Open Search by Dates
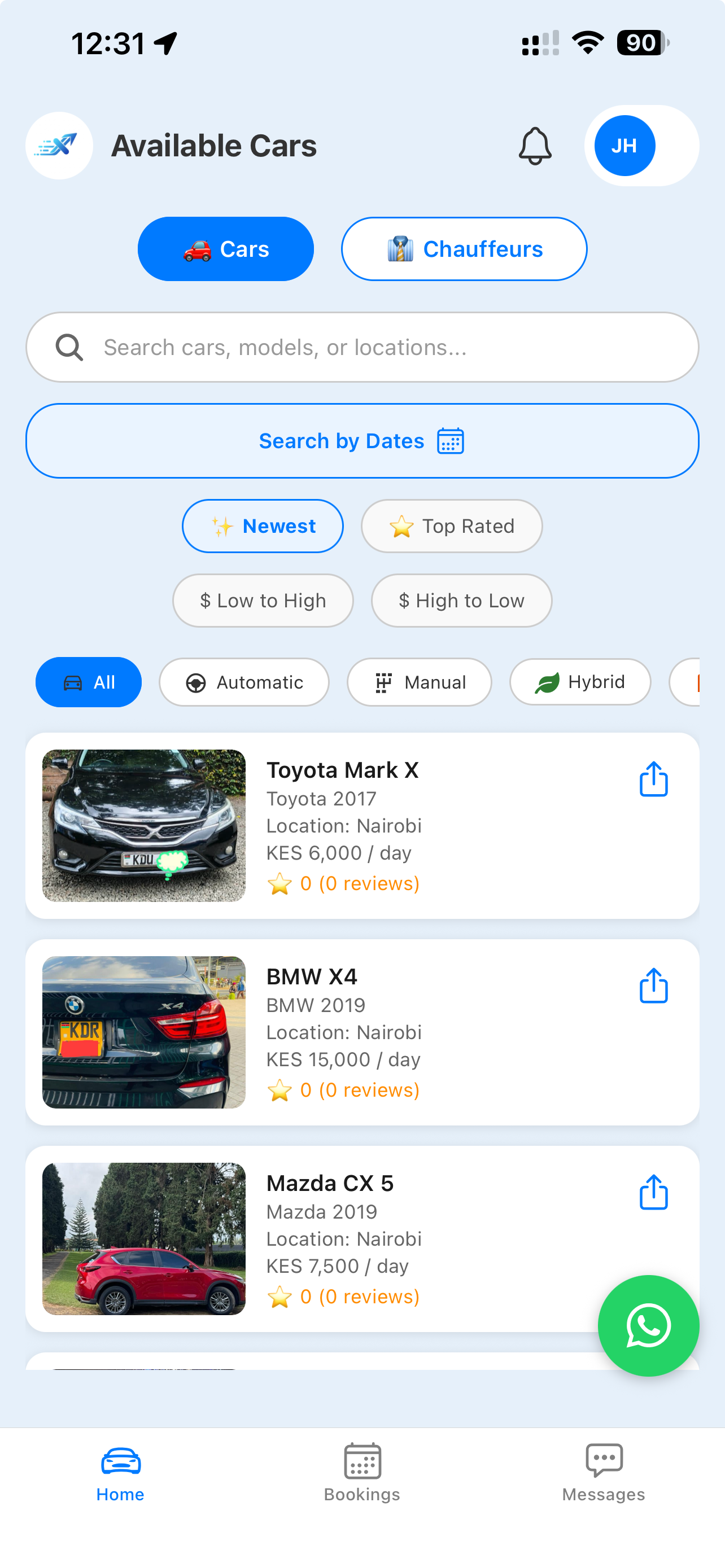The width and height of the screenshot is (725, 1568). tap(362, 441)
